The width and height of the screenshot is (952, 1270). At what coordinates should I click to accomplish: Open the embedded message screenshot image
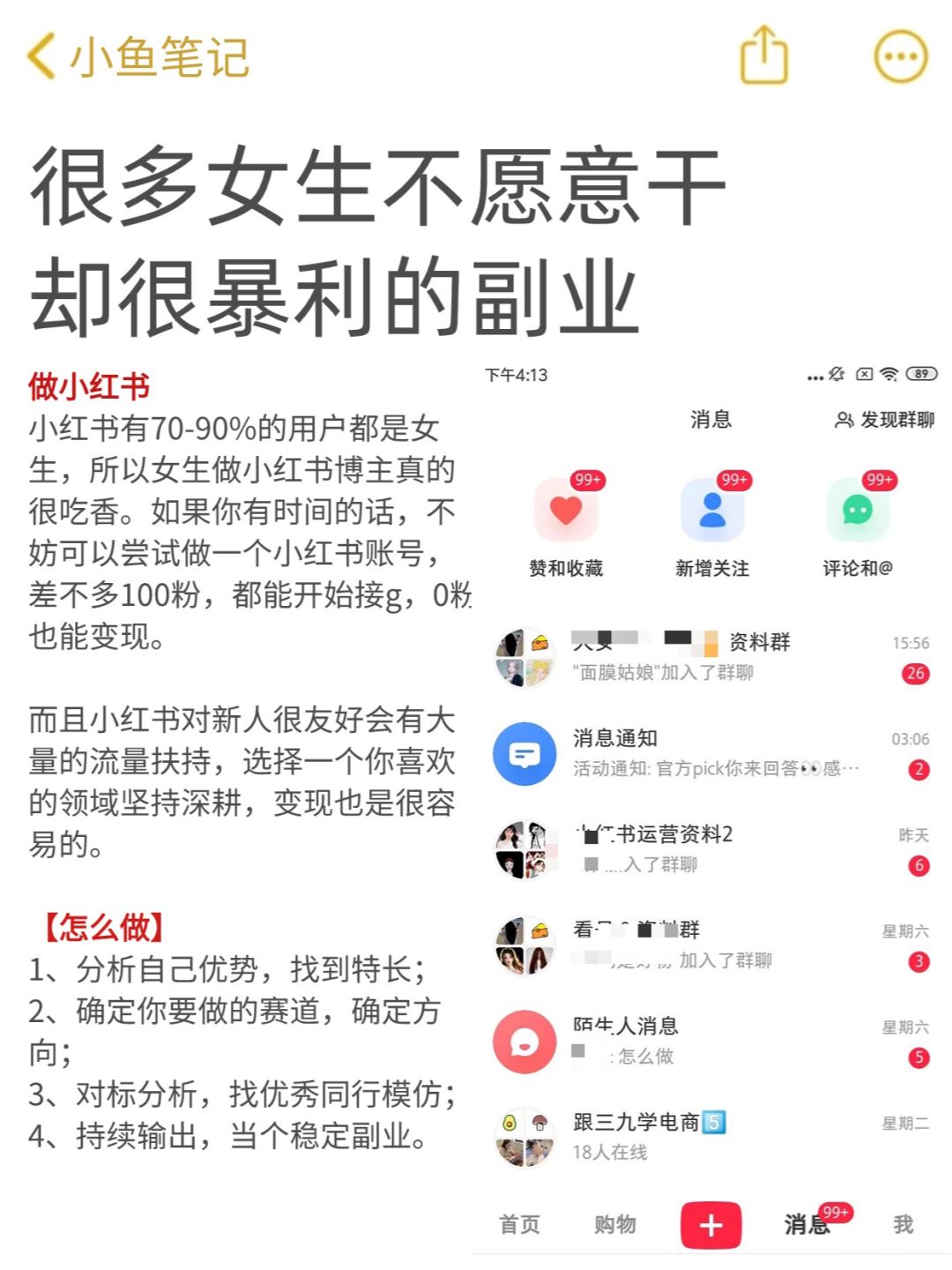tap(710, 807)
